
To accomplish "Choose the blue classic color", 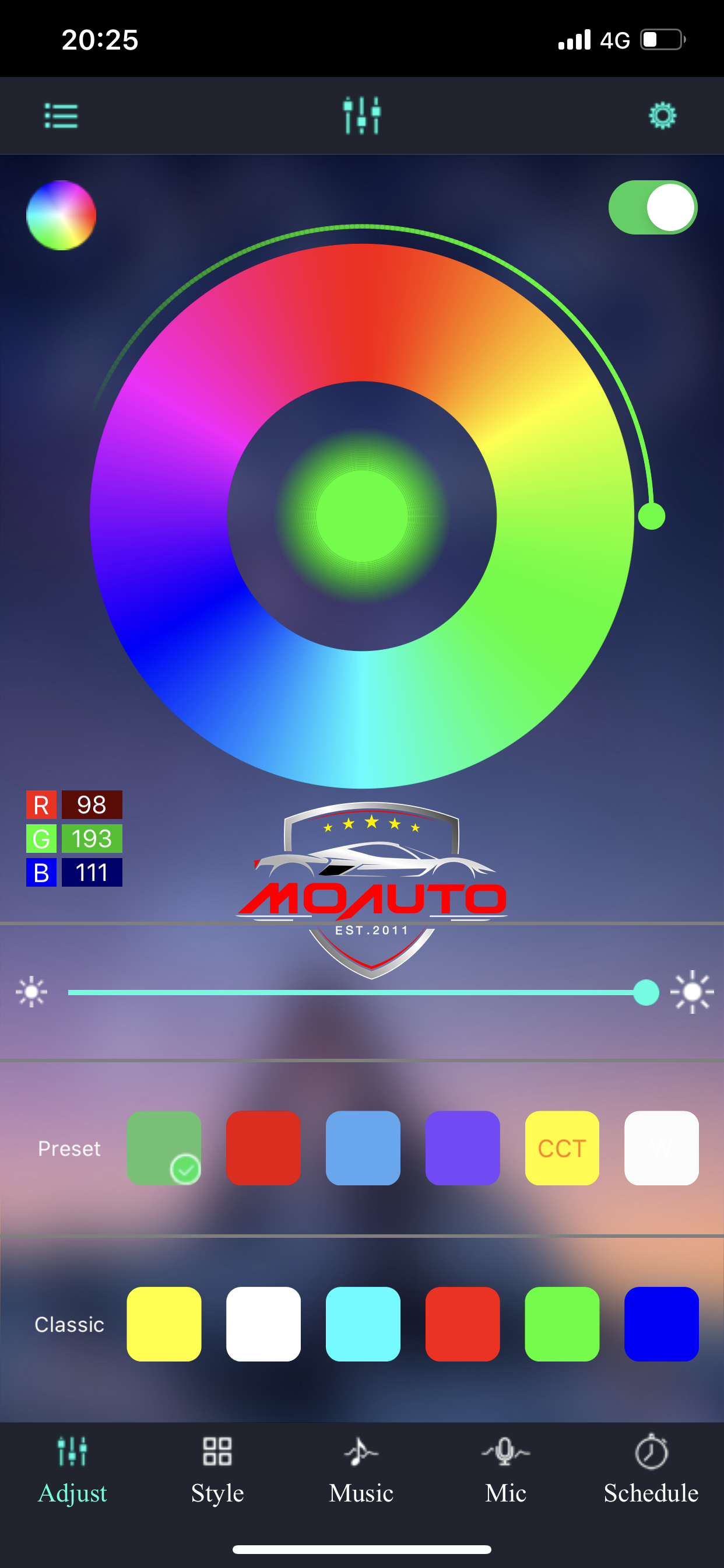I will click(x=661, y=1324).
